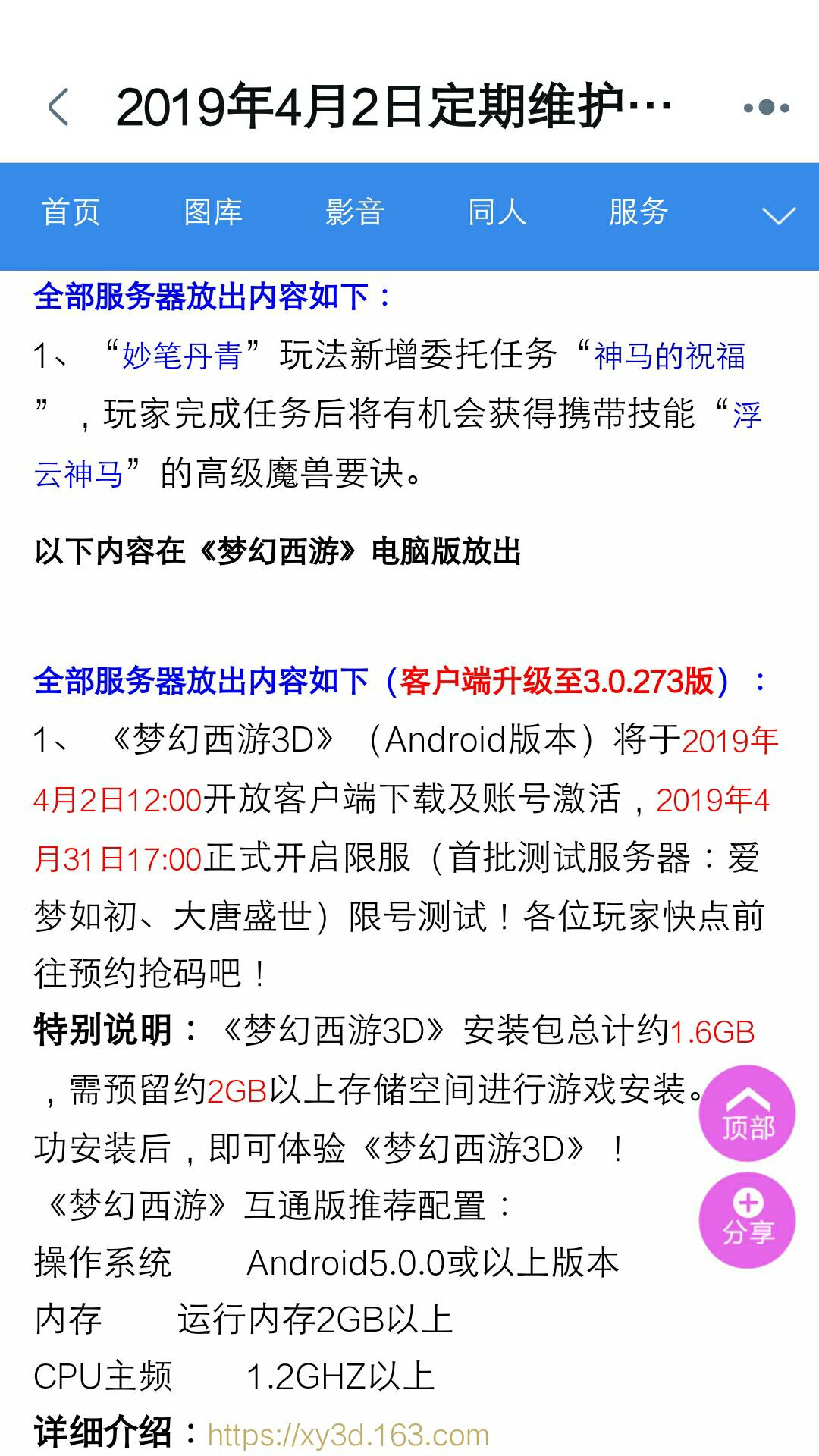Open the 影音 tab
This screenshot has height=1456, width=819.
pyautogui.click(x=355, y=212)
